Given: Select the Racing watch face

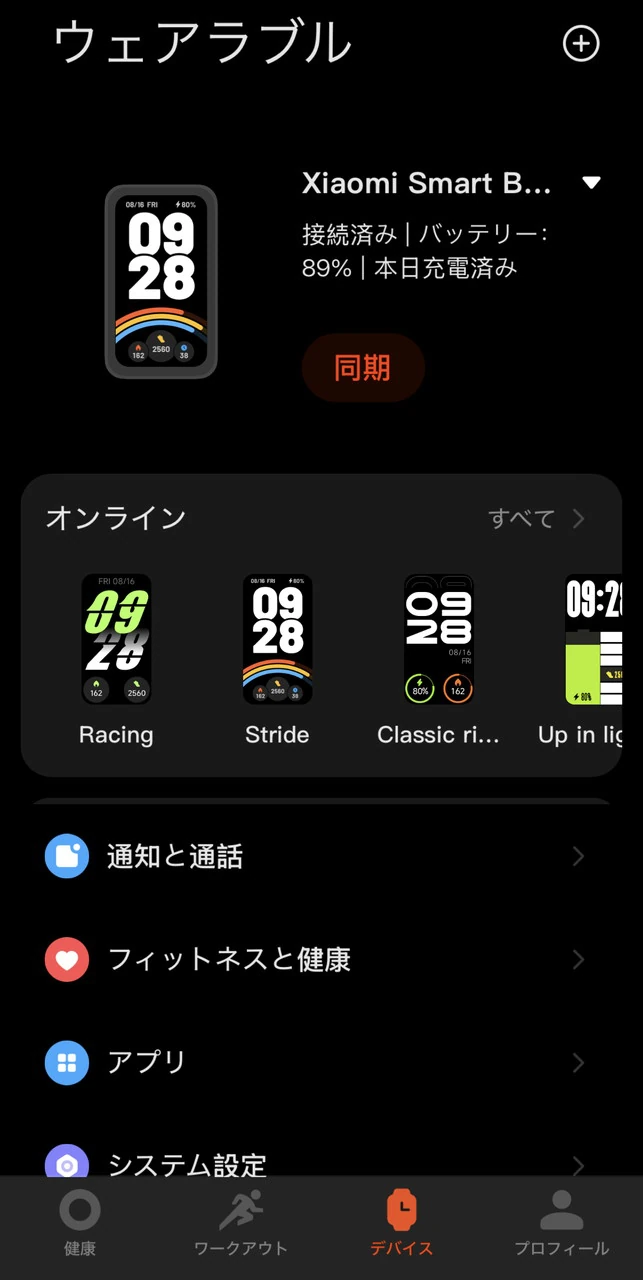Looking at the screenshot, I should pyautogui.click(x=116, y=639).
